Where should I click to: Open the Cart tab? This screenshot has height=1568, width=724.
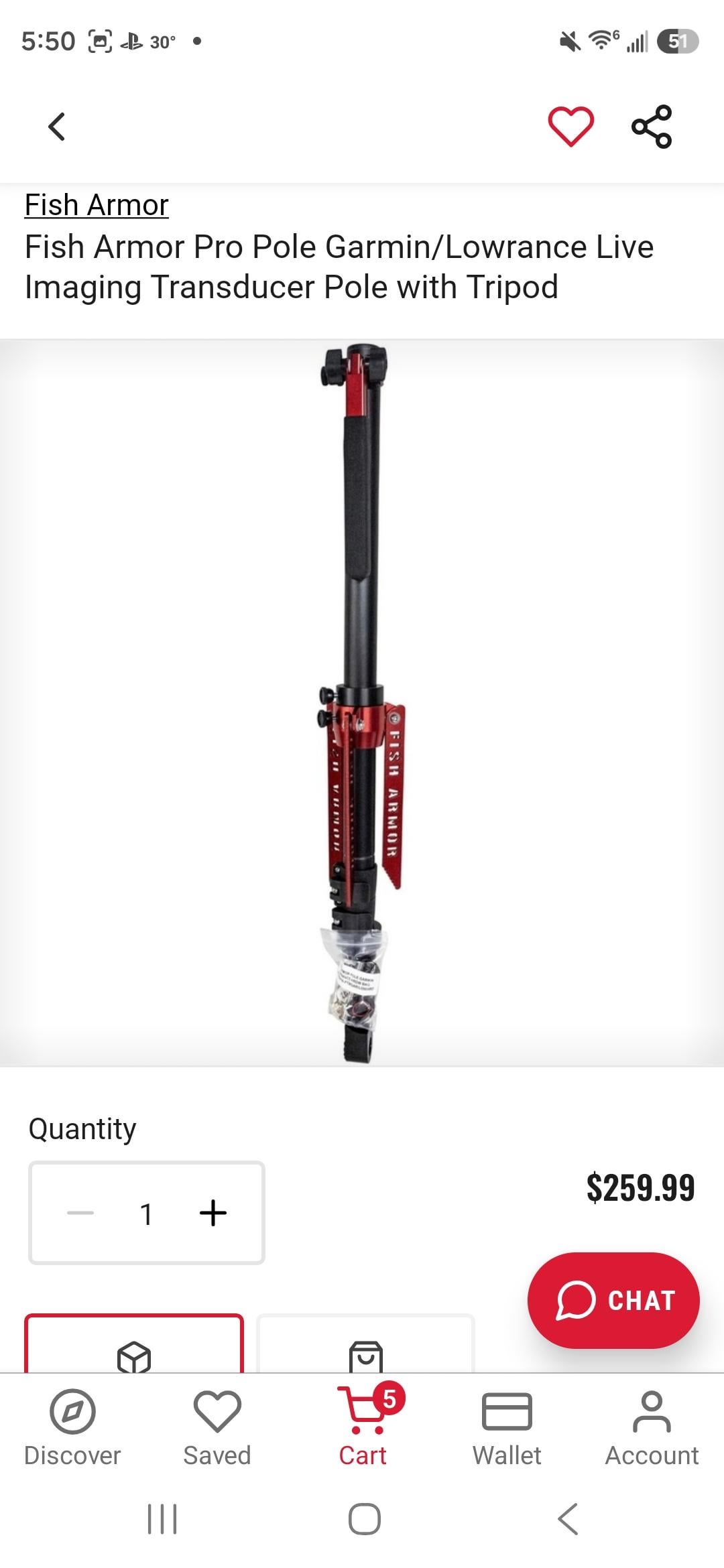[x=363, y=1427]
